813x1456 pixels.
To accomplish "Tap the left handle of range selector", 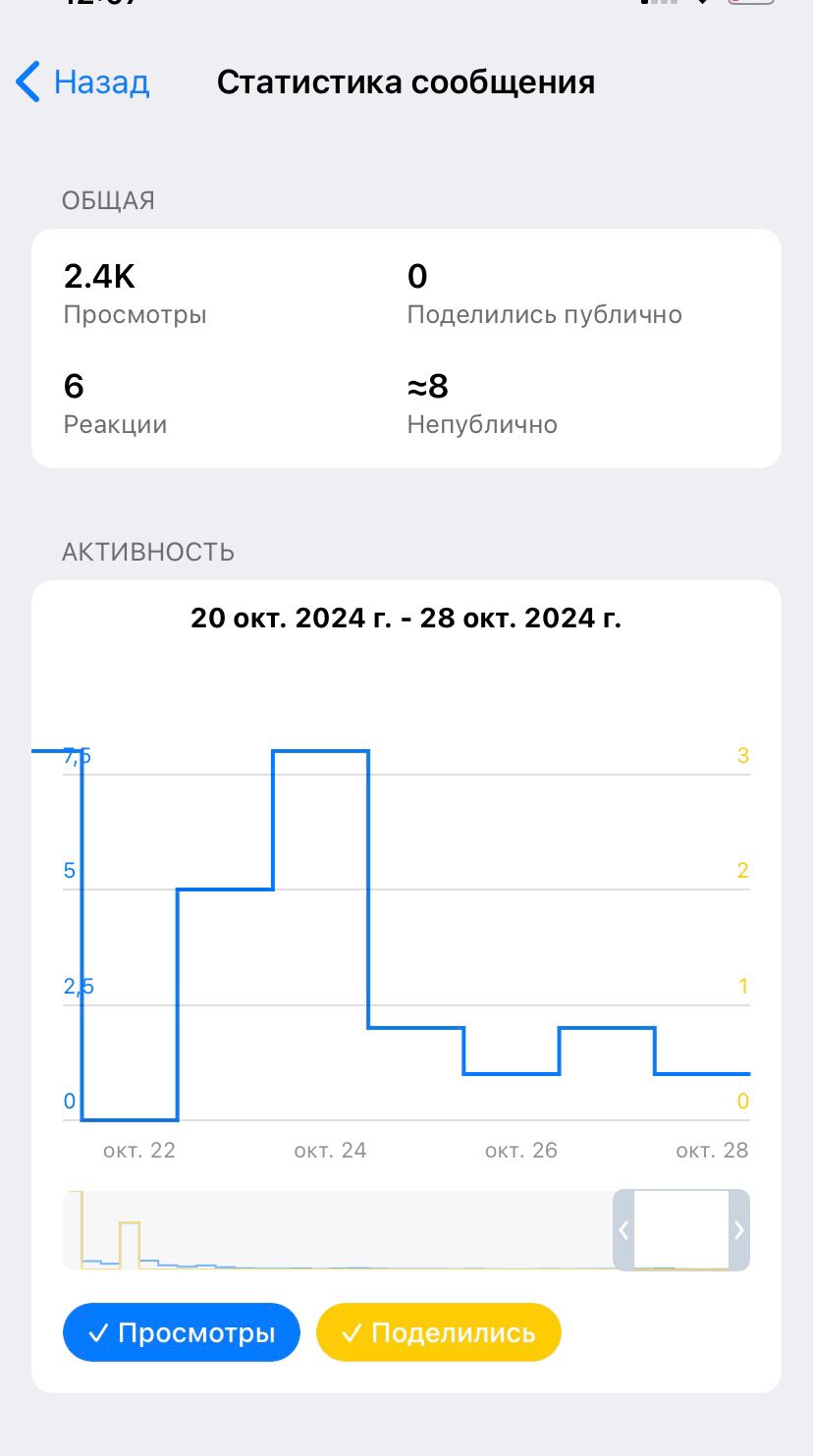I will [623, 1230].
